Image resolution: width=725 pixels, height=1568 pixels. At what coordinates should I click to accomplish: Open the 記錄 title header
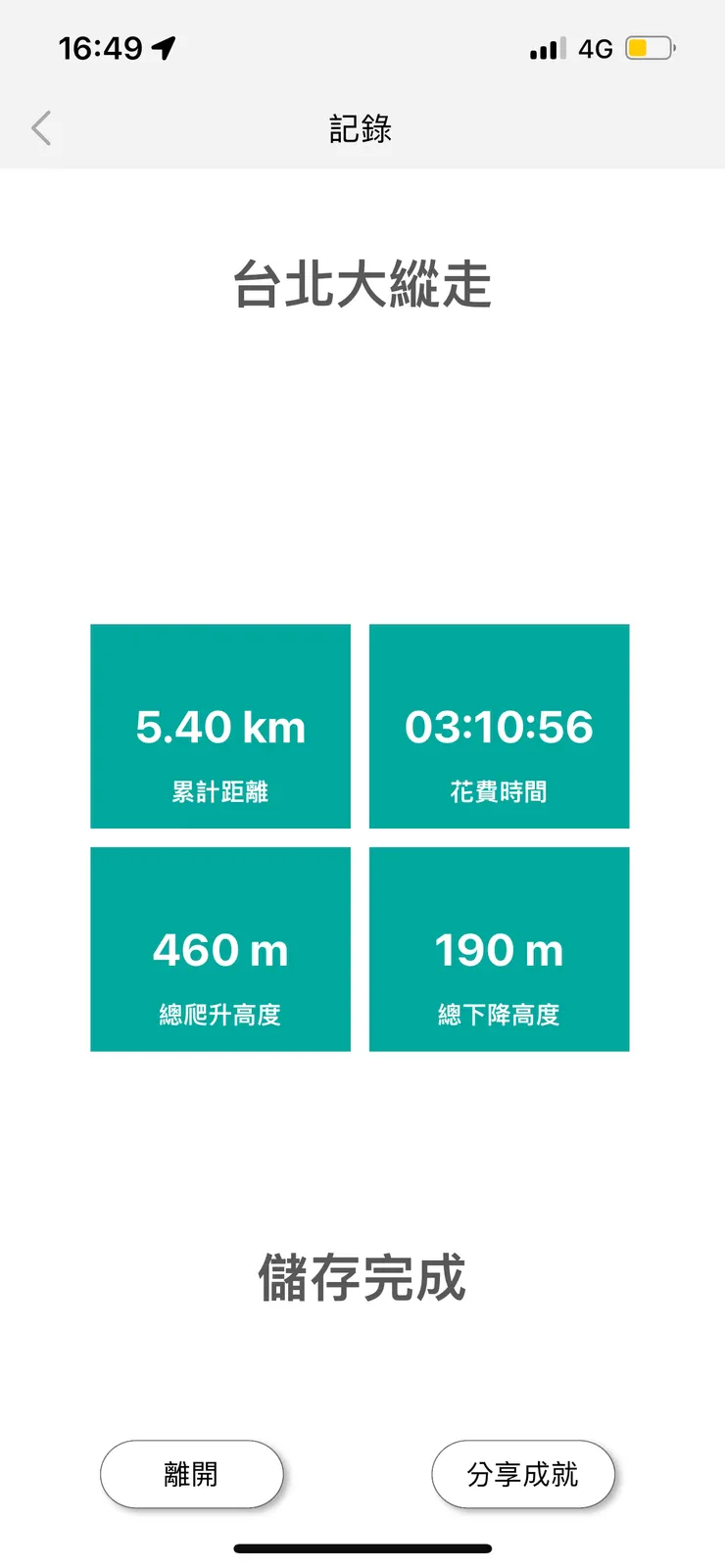coord(362,128)
